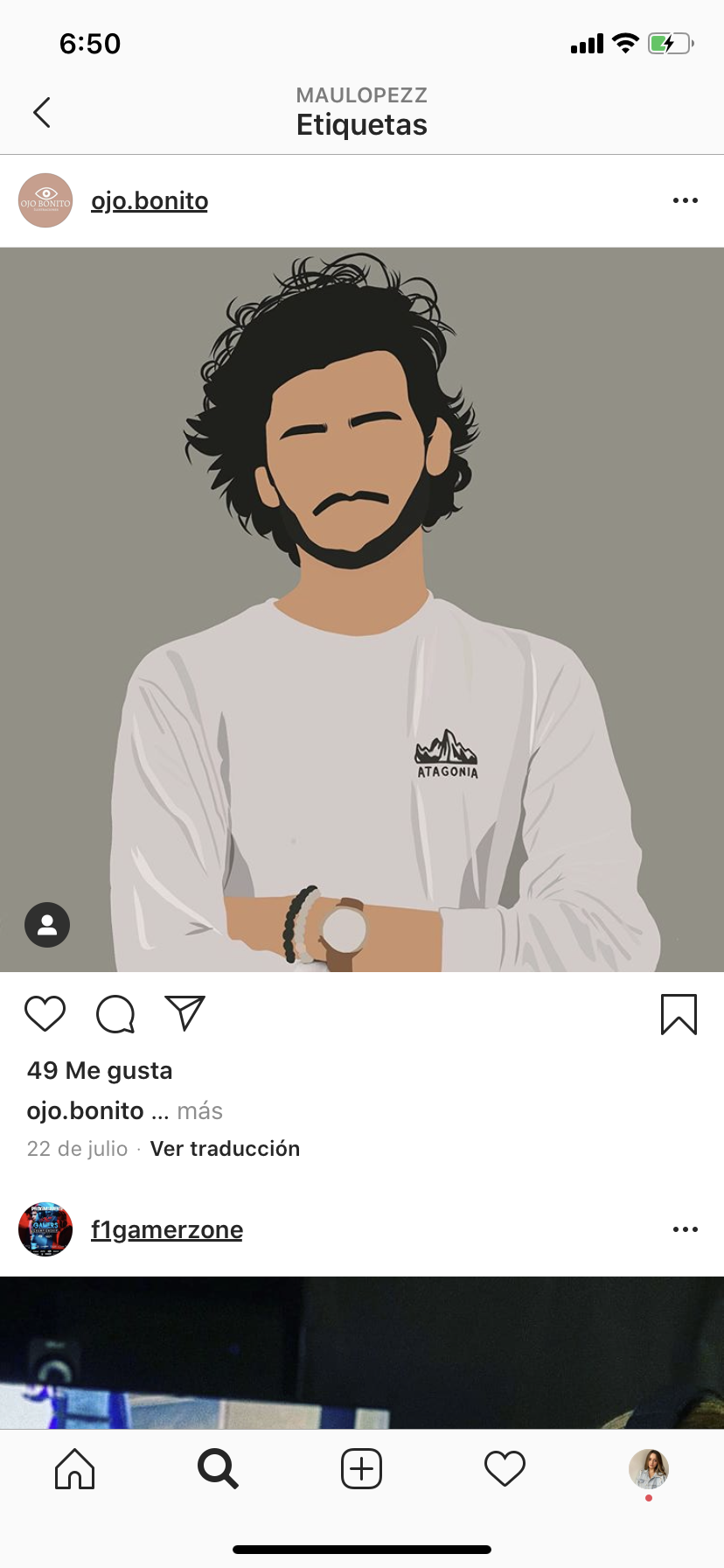Switch to my Profile tab
The width and height of the screenshot is (724, 1568).
pos(648,1468)
